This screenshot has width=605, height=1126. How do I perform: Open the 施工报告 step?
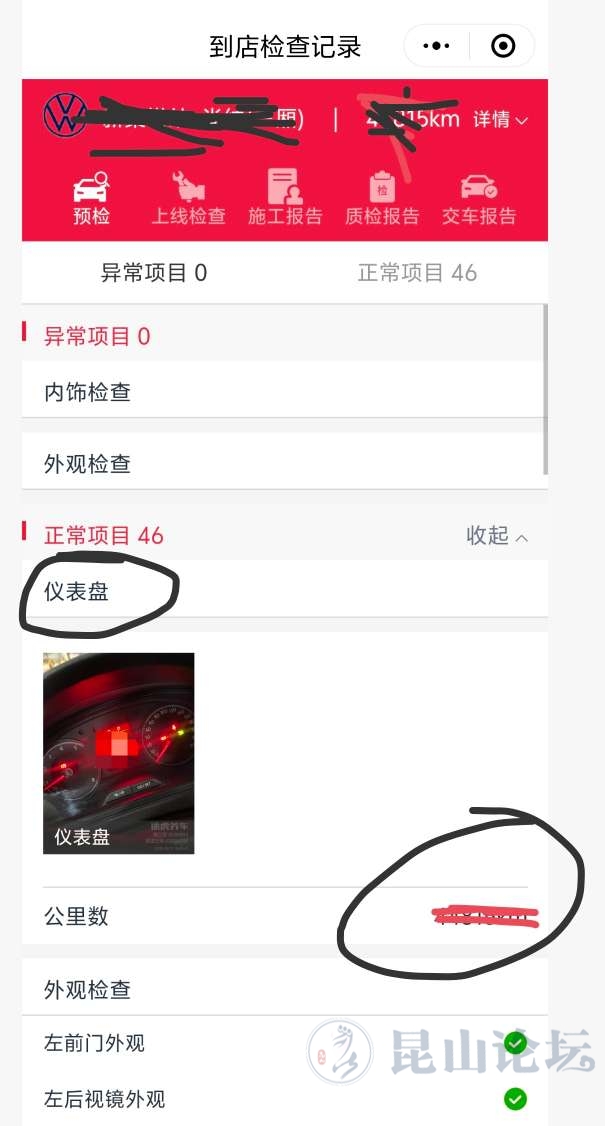click(285, 198)
